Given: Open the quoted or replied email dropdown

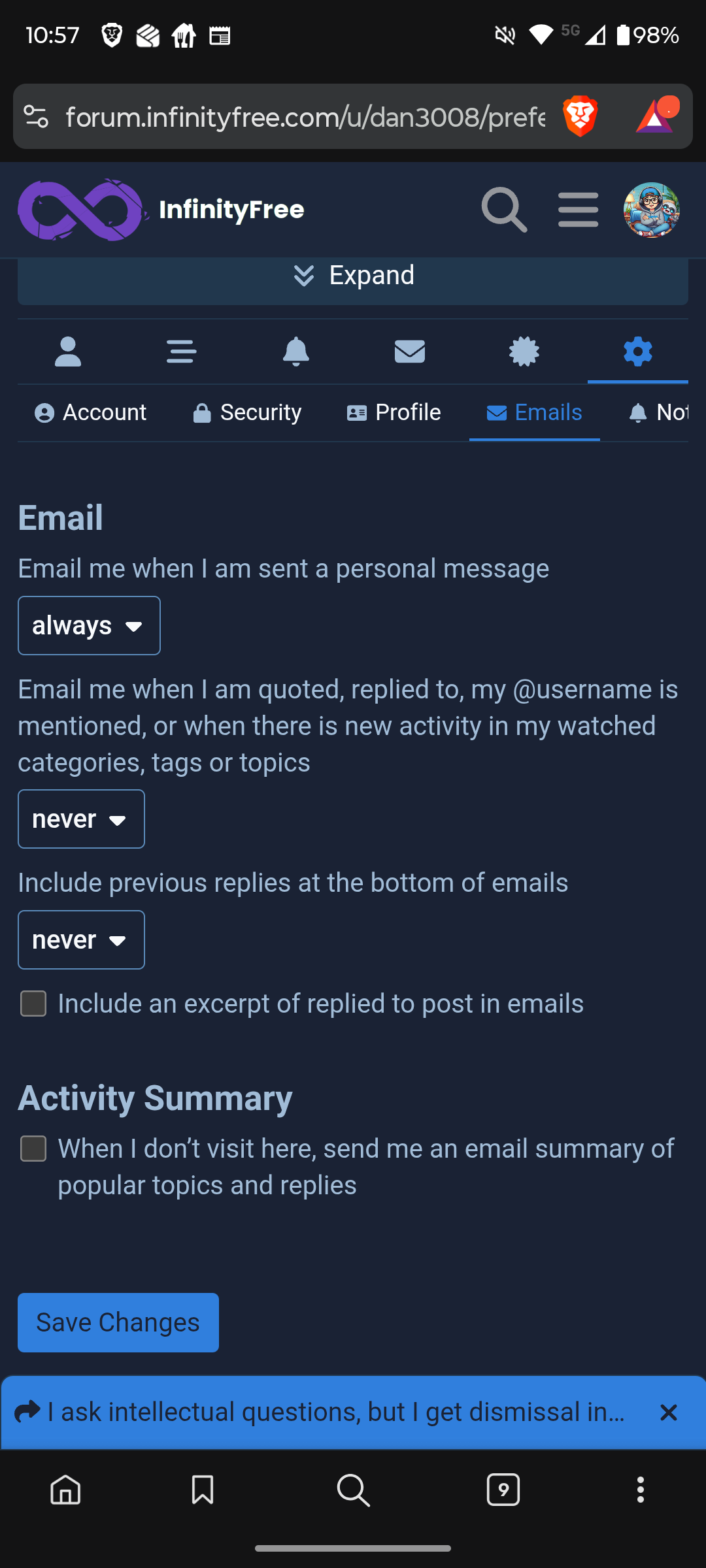Looking at the screenshot, I should [81, 819].
